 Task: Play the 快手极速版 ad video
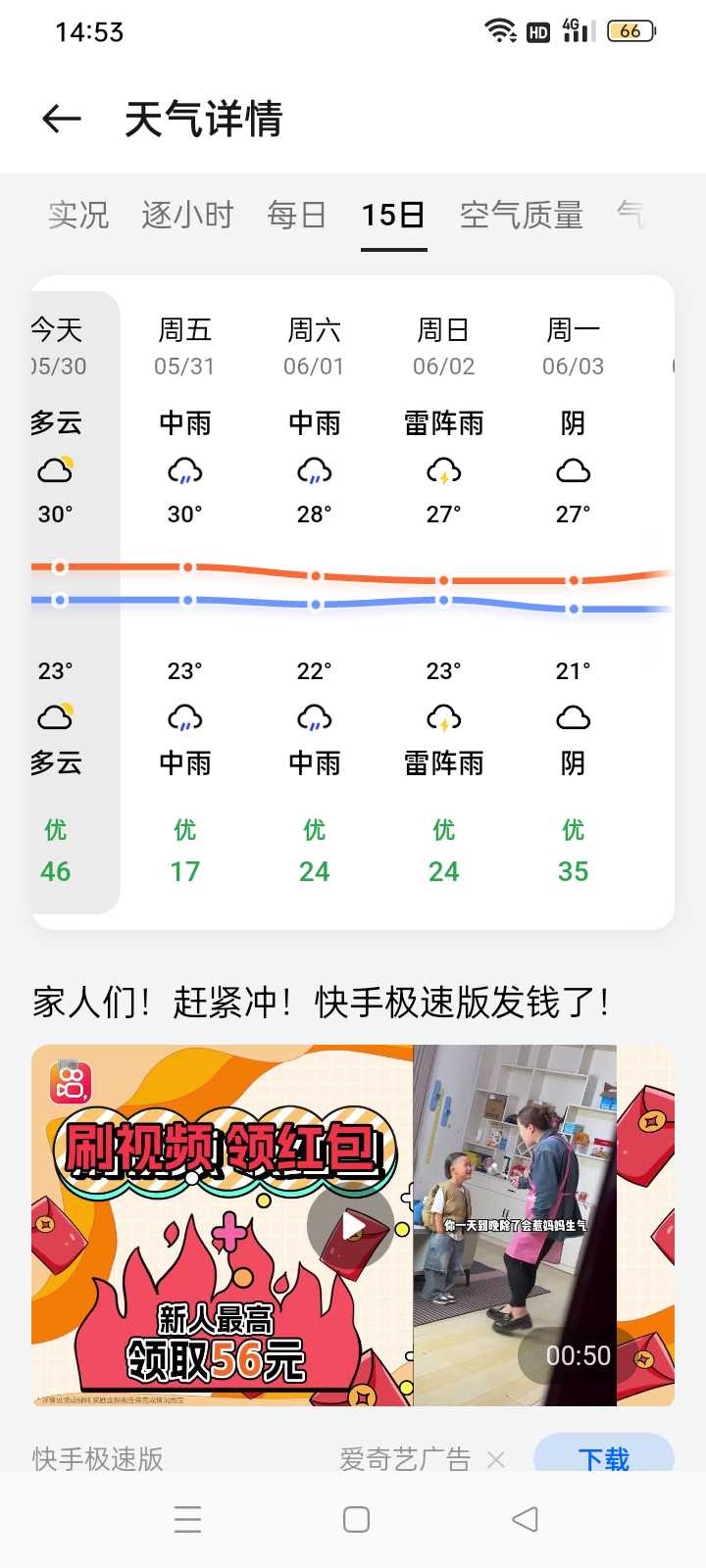353,1226
